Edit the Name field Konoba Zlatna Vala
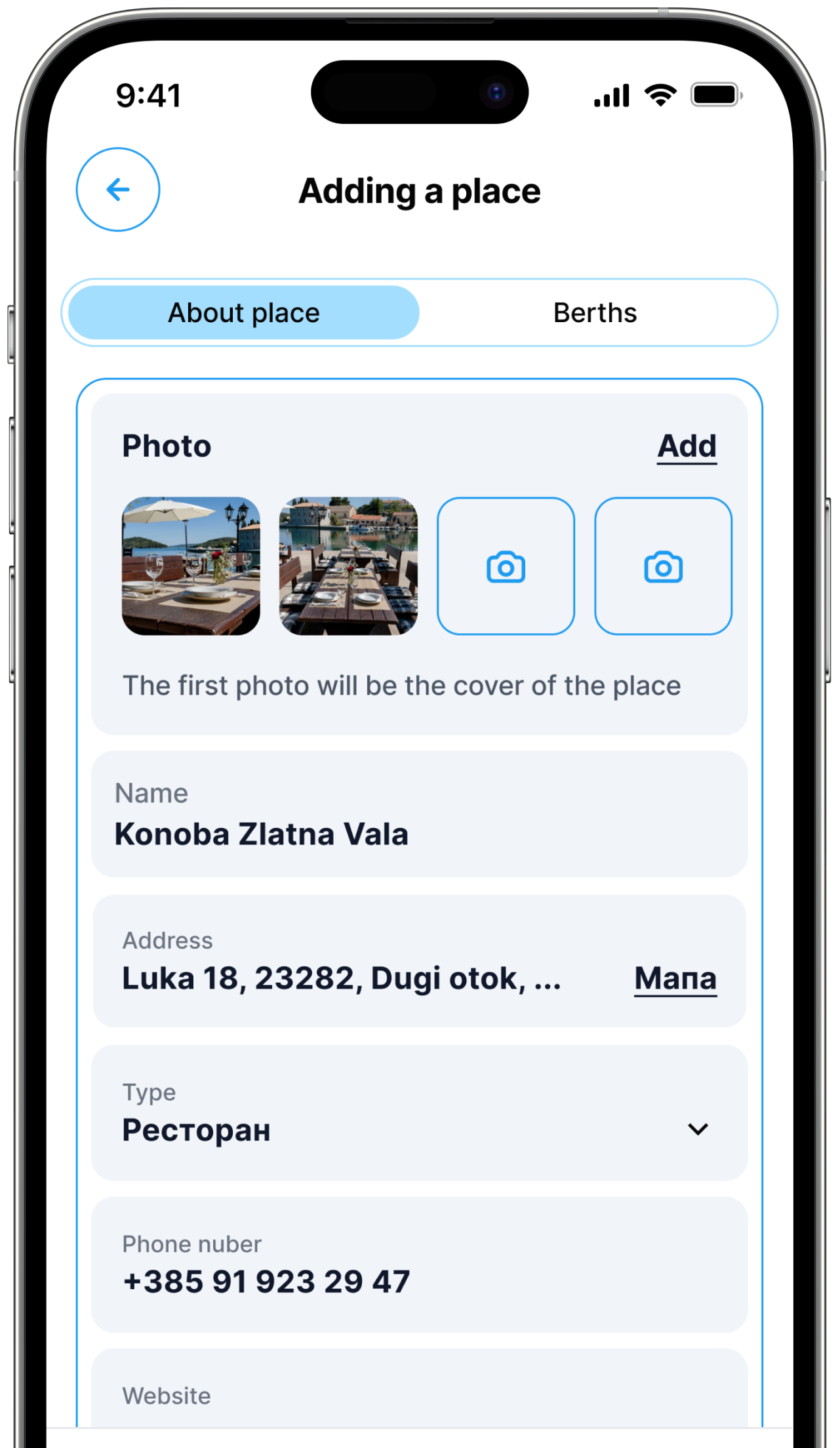The height and width of the screenshot is (1448, 840). click(418, 816)
